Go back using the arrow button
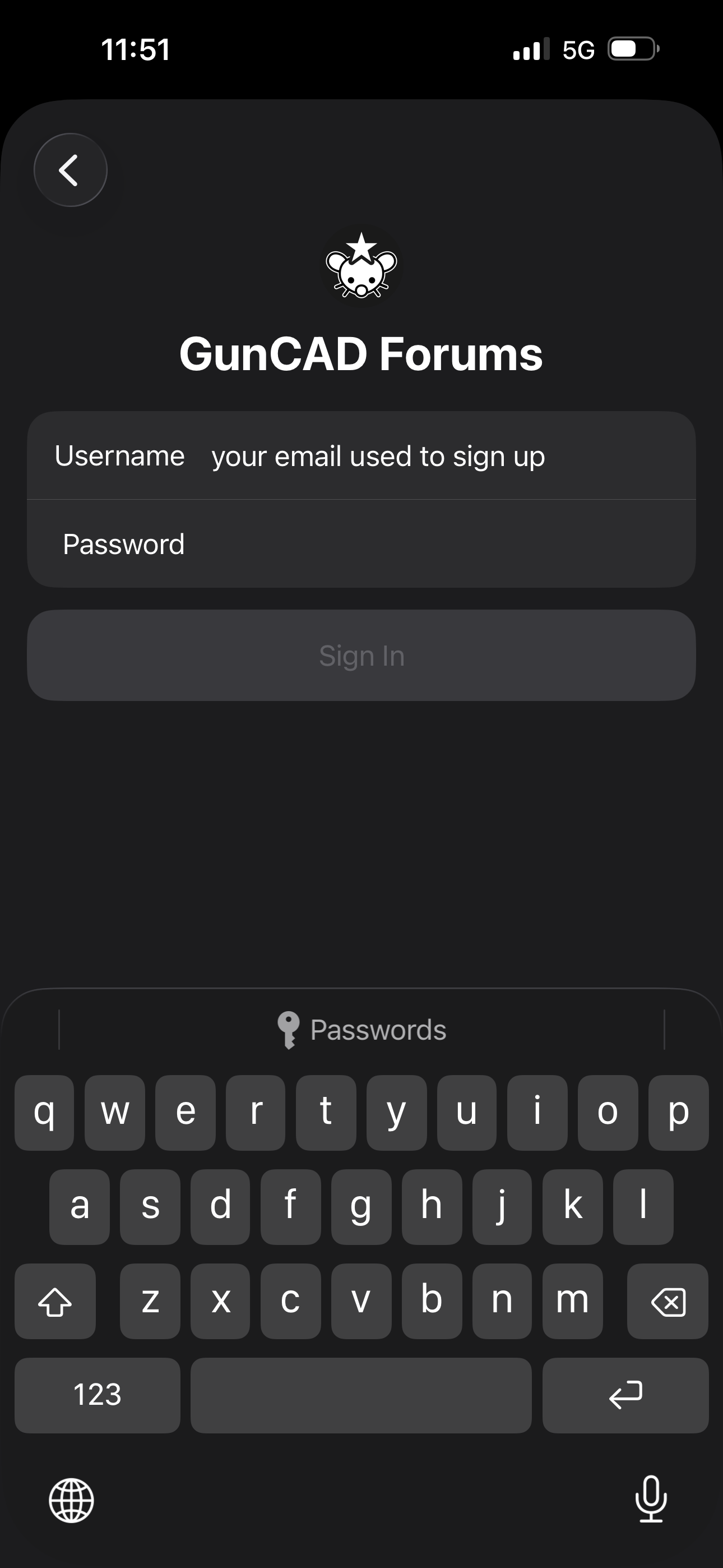The image size is (723, 1568). pos(71,170)
